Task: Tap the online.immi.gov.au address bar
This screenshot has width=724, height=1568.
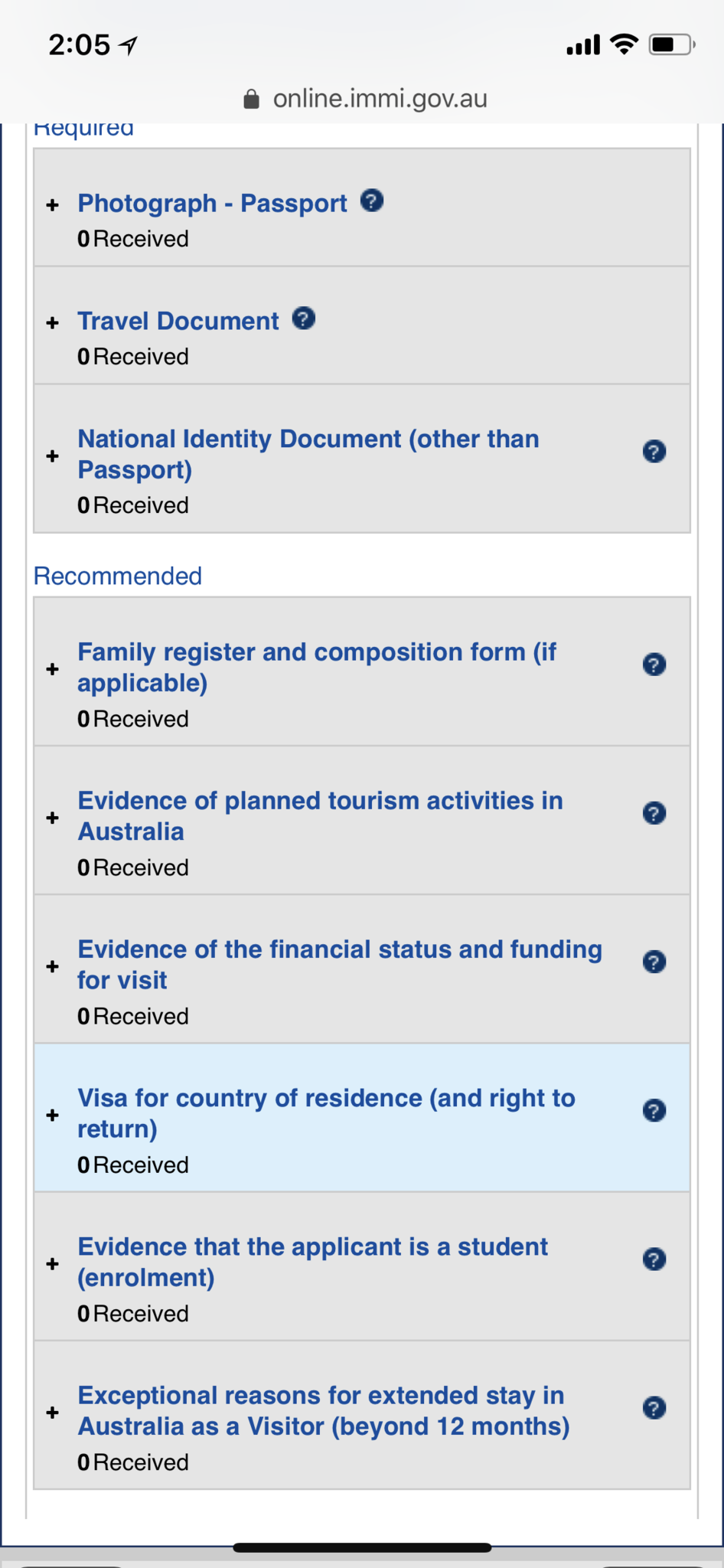Action: [x=365, y=99]
